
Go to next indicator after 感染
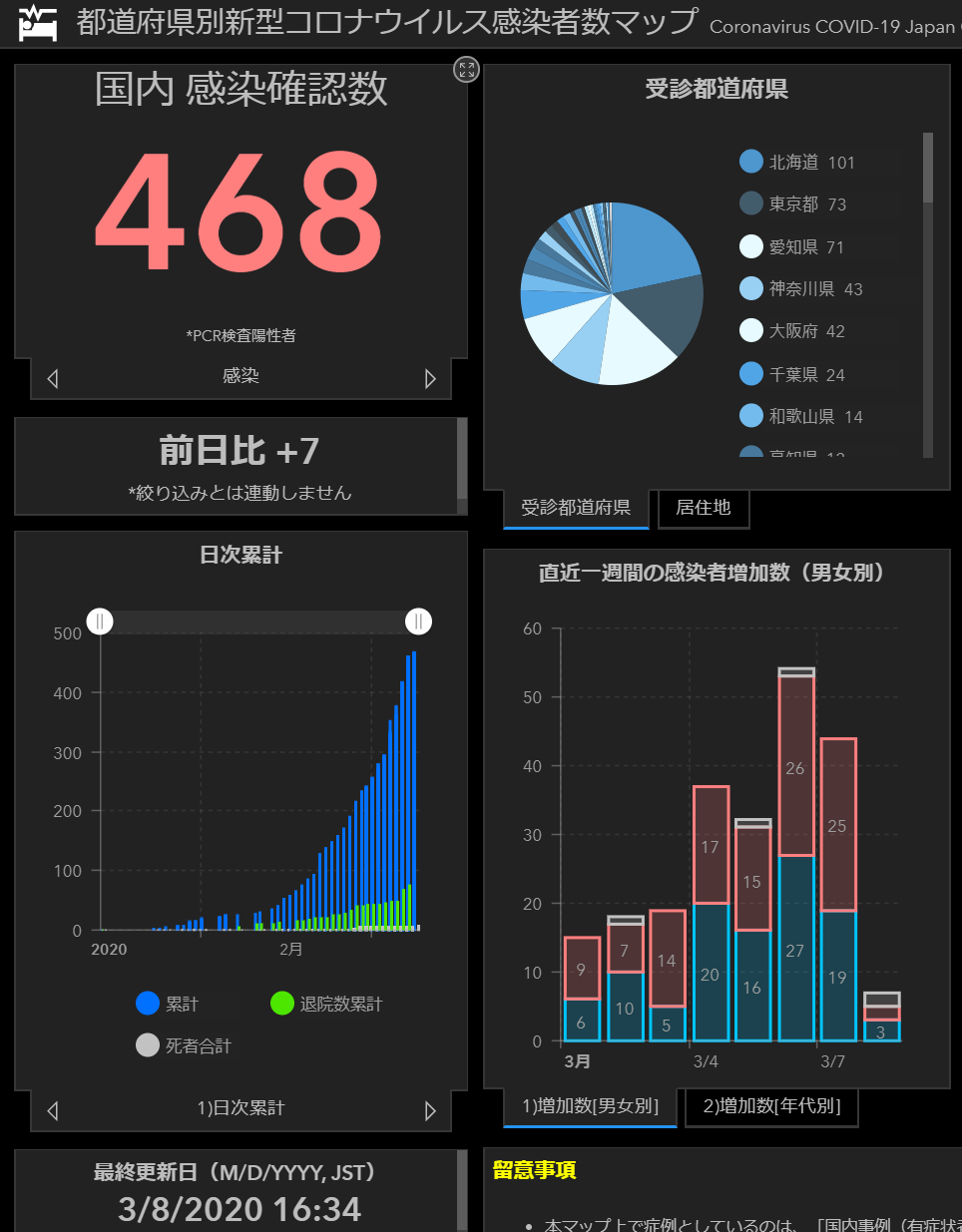(x=430, y=379)
